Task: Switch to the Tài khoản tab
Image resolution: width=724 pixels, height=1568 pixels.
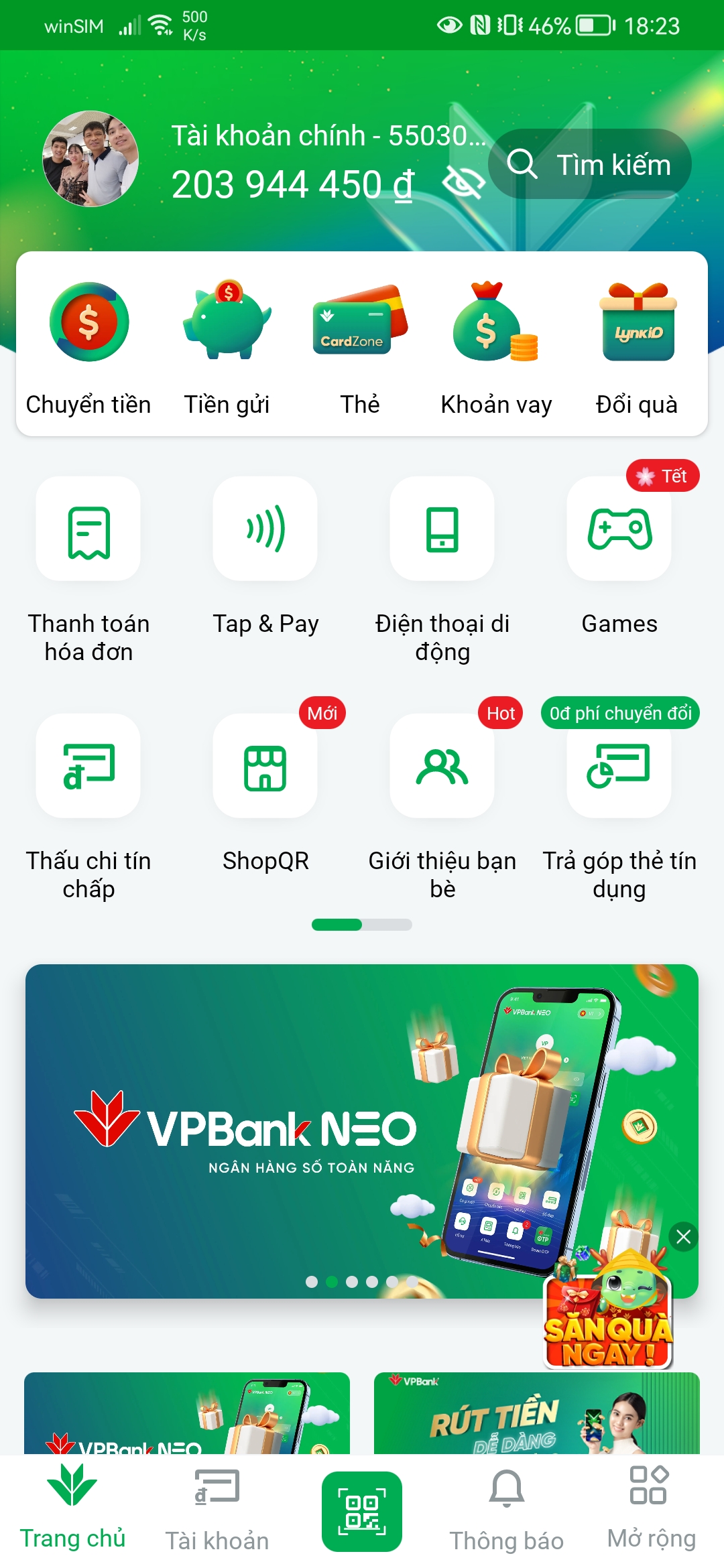Action: [x=217, y=1510]
